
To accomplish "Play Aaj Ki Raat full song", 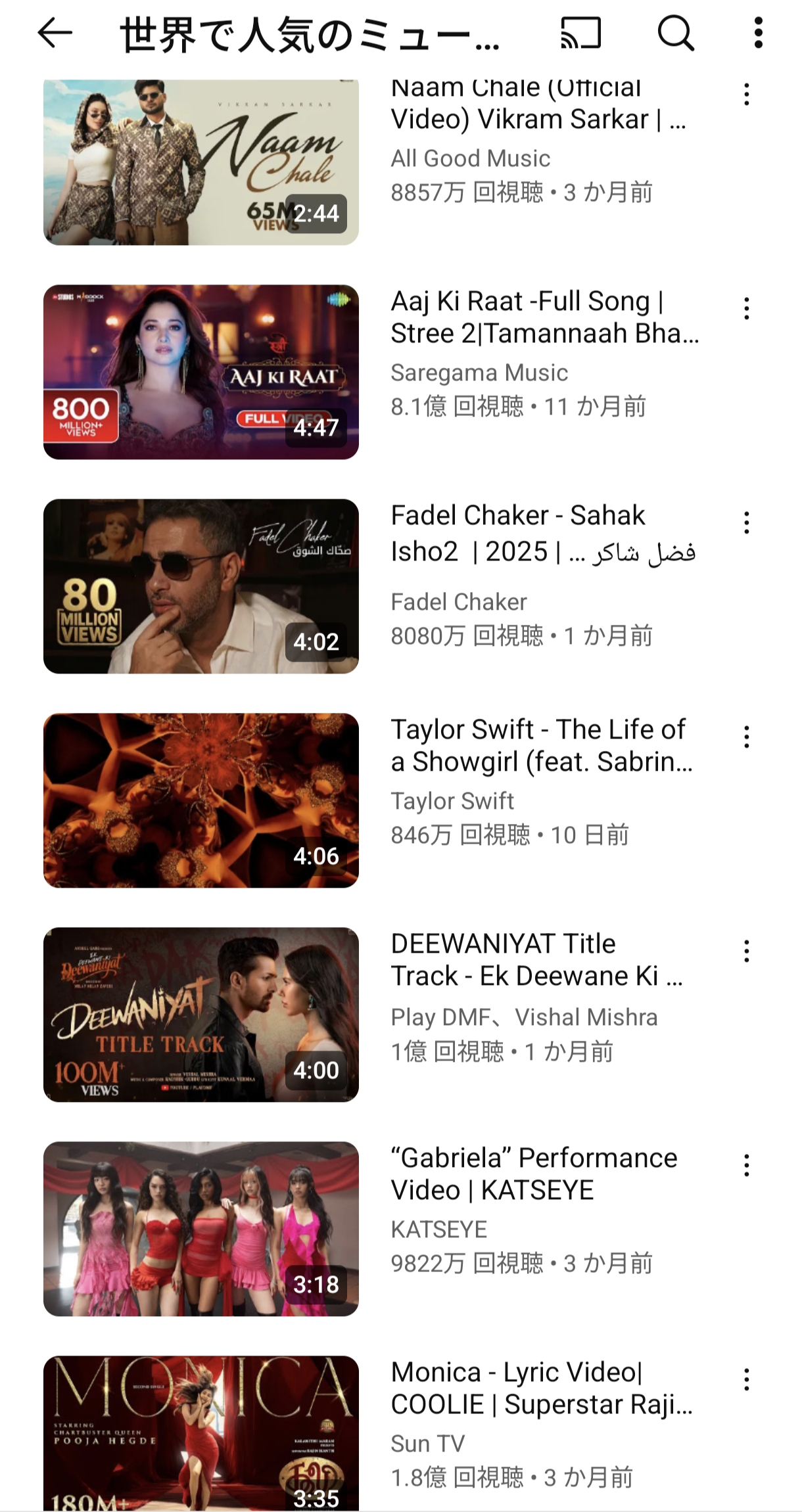I will pos(201,372).
